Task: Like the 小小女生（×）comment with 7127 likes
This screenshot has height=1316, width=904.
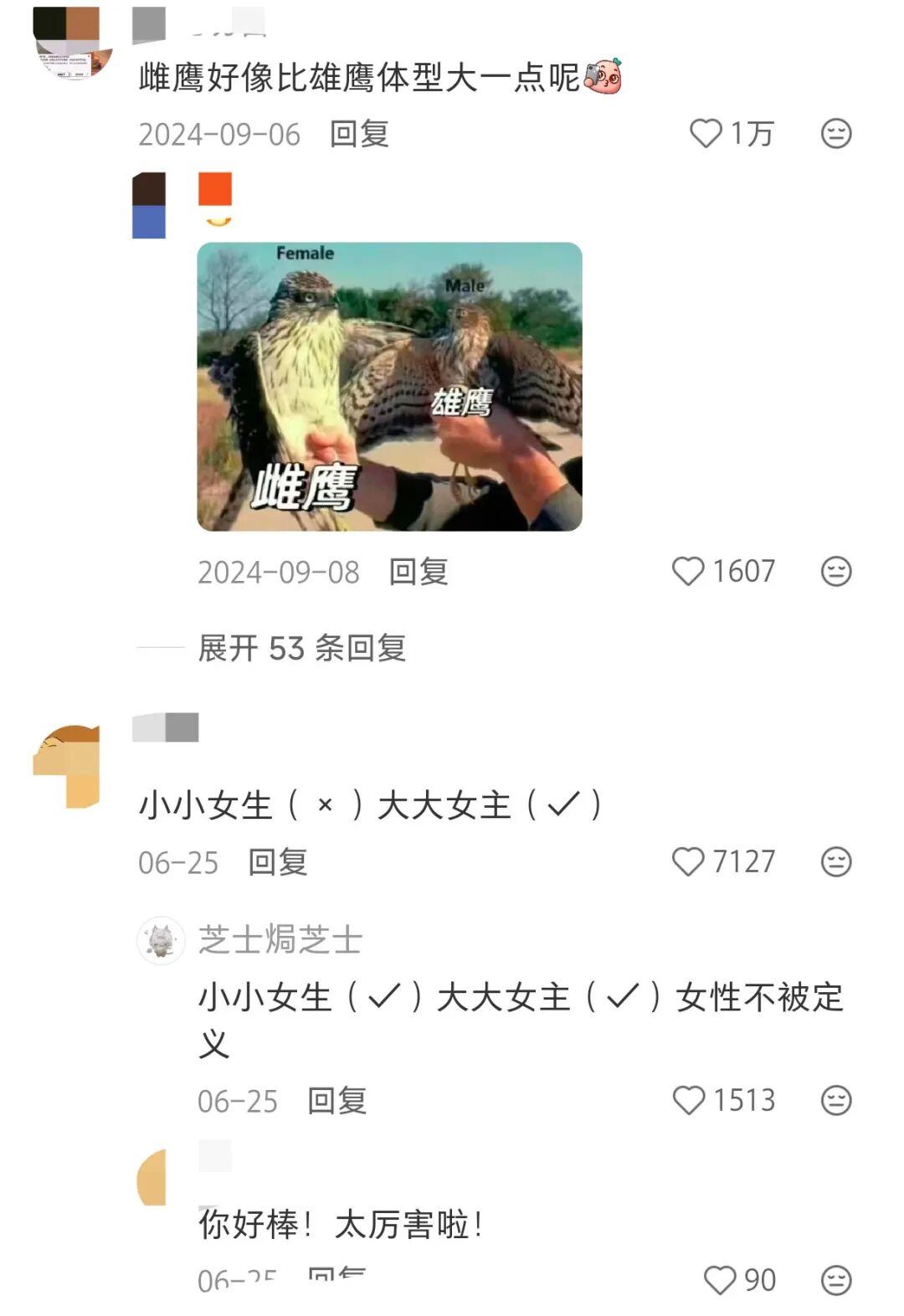Action: (x=689, y=861)
